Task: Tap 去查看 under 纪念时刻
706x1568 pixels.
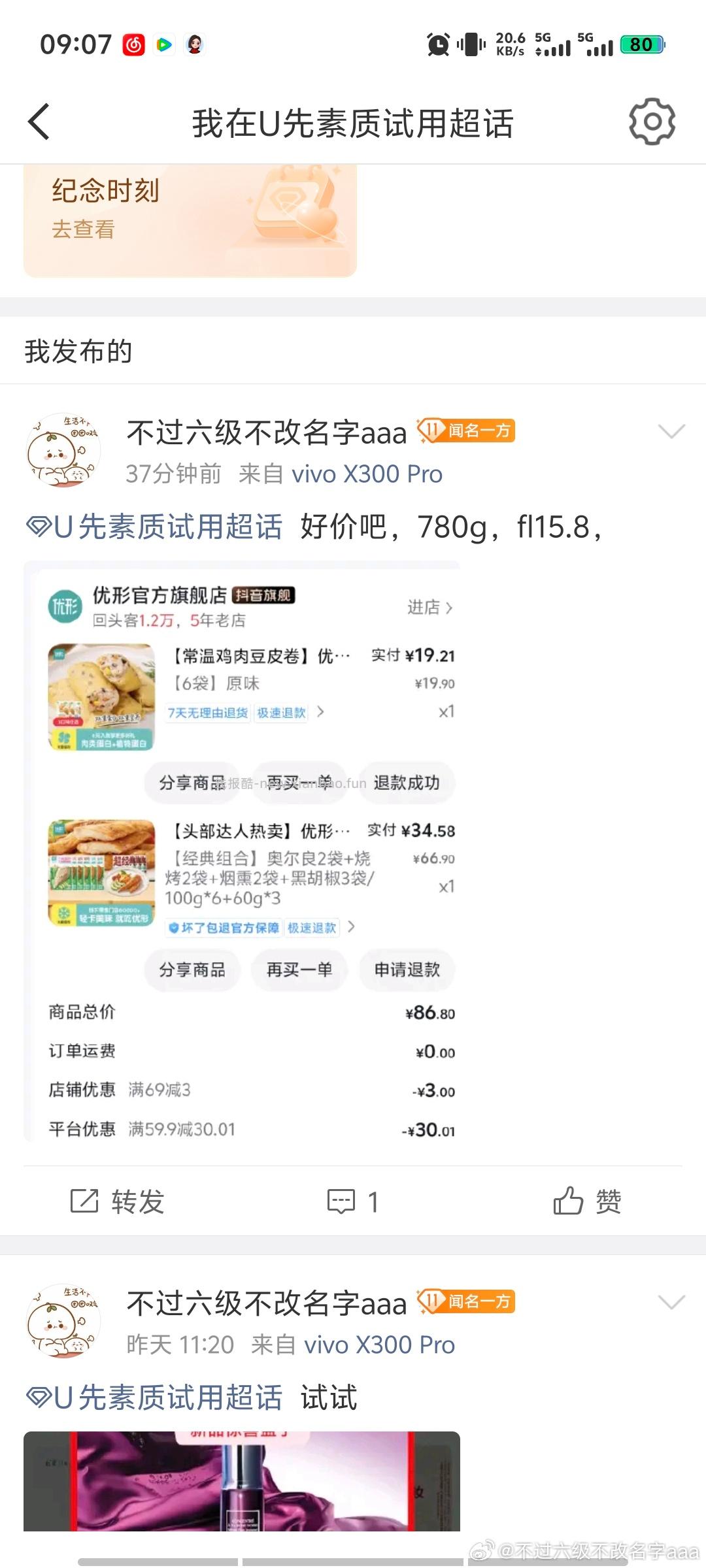Action: (x=84, y=229)
